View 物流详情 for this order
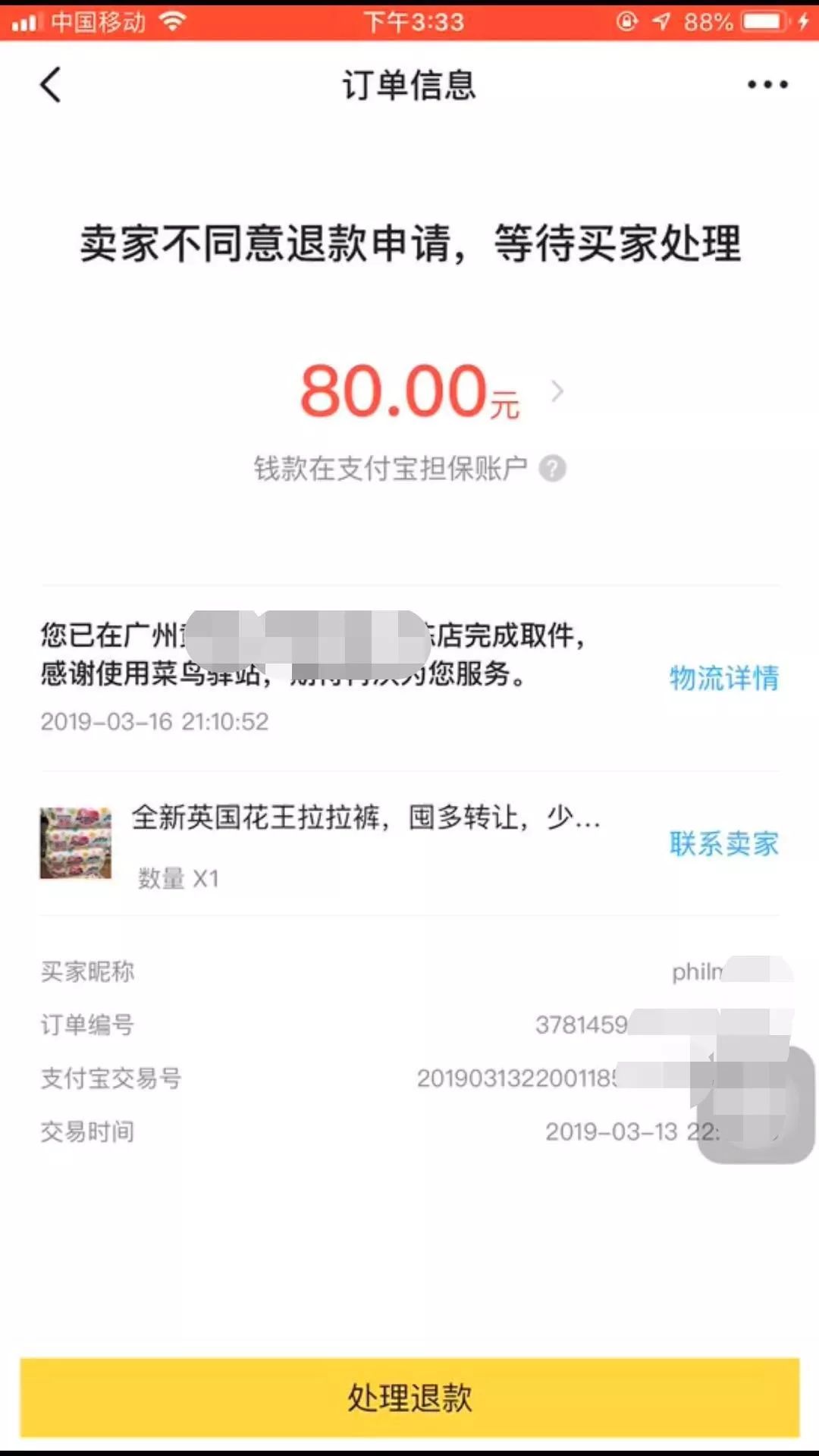819x1456 pixels. click(x=723, y=678)
